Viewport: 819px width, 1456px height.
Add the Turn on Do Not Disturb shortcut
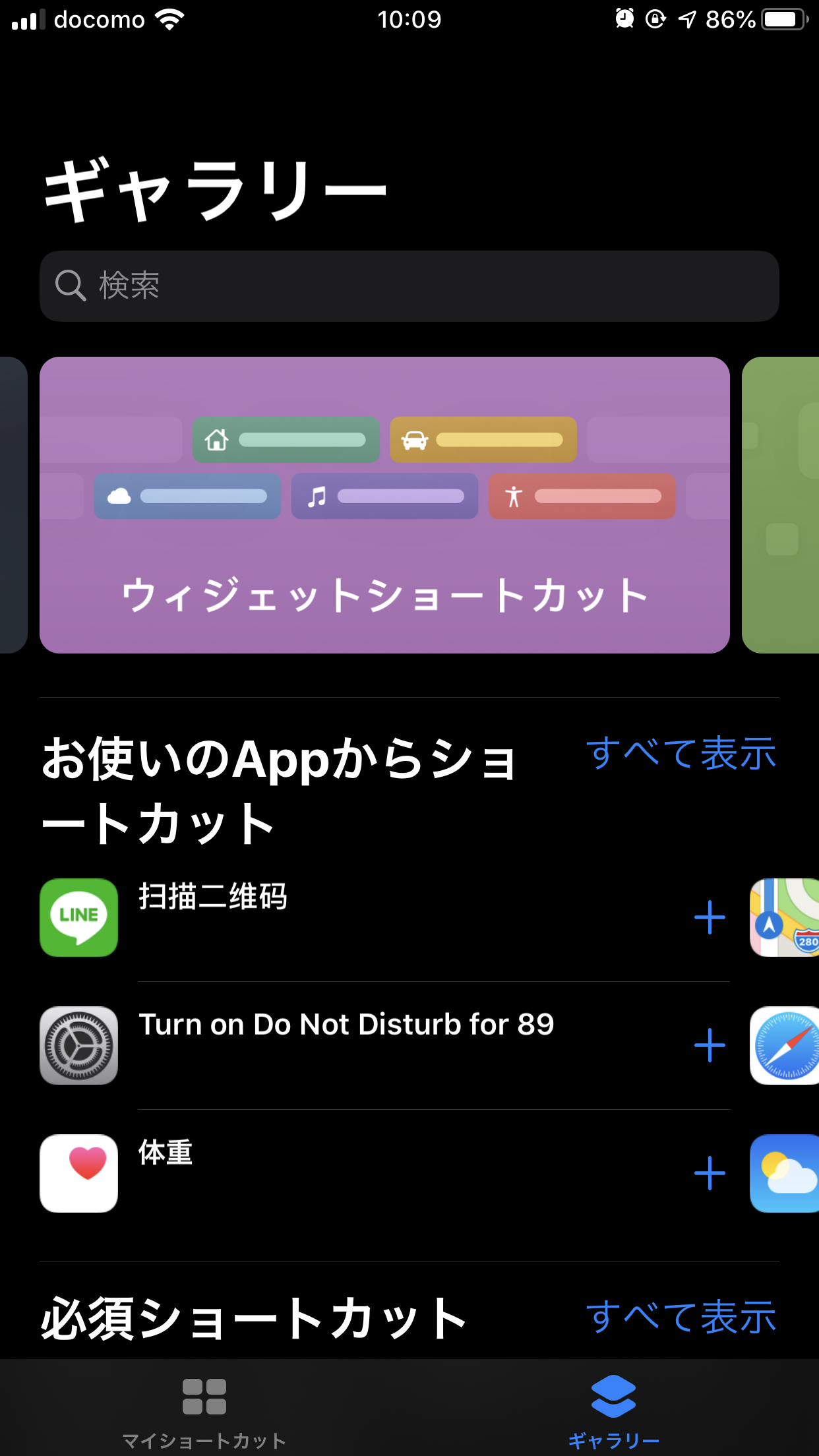[710, 1045]
